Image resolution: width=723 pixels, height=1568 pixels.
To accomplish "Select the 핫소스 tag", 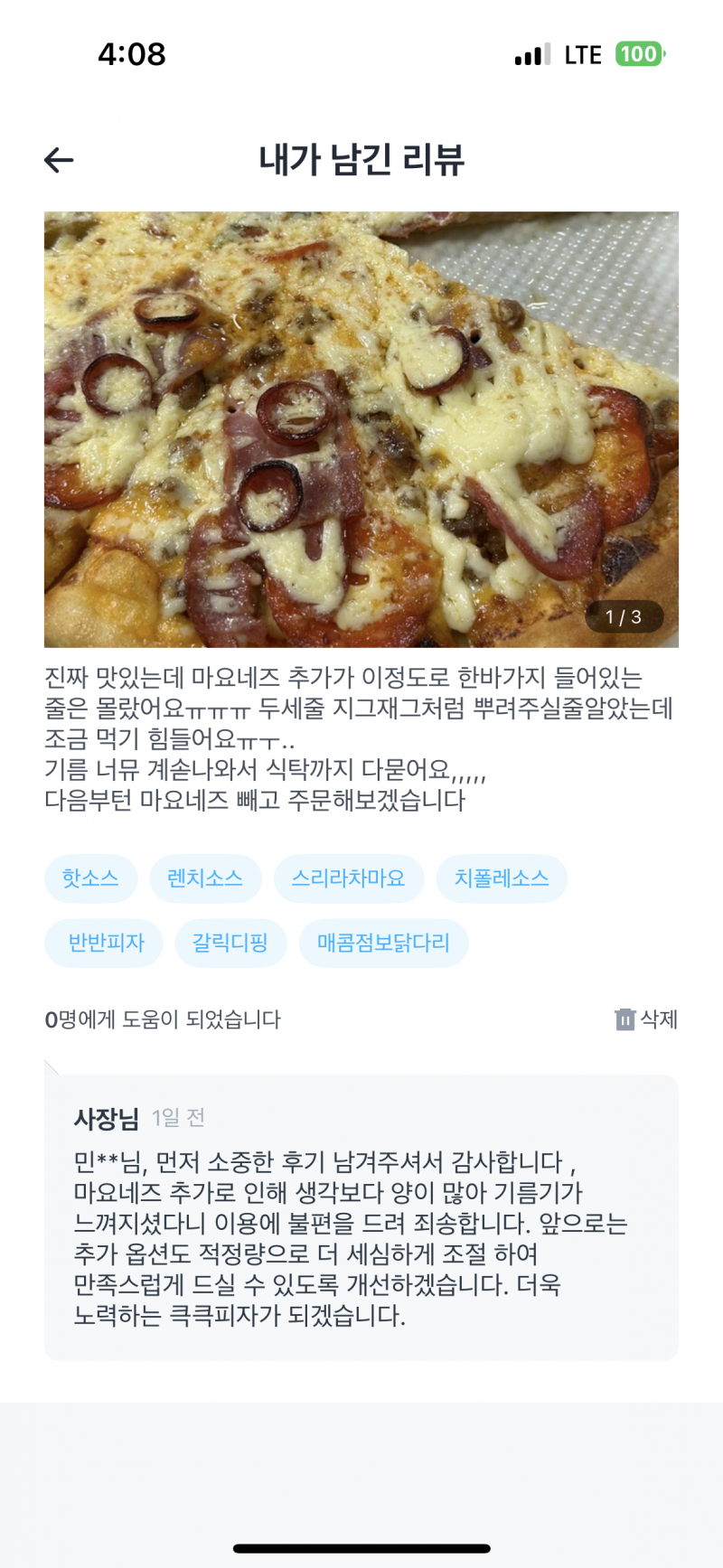I will pos(90,878).
